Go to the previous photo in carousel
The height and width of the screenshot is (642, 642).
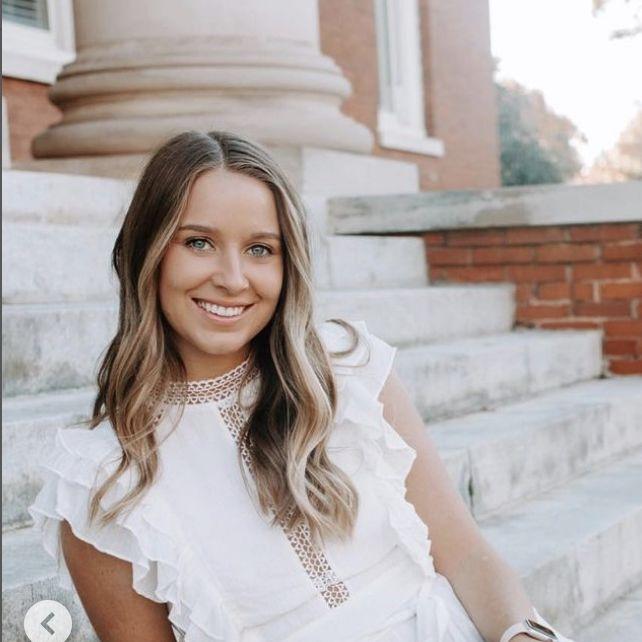tap(47, 622)
